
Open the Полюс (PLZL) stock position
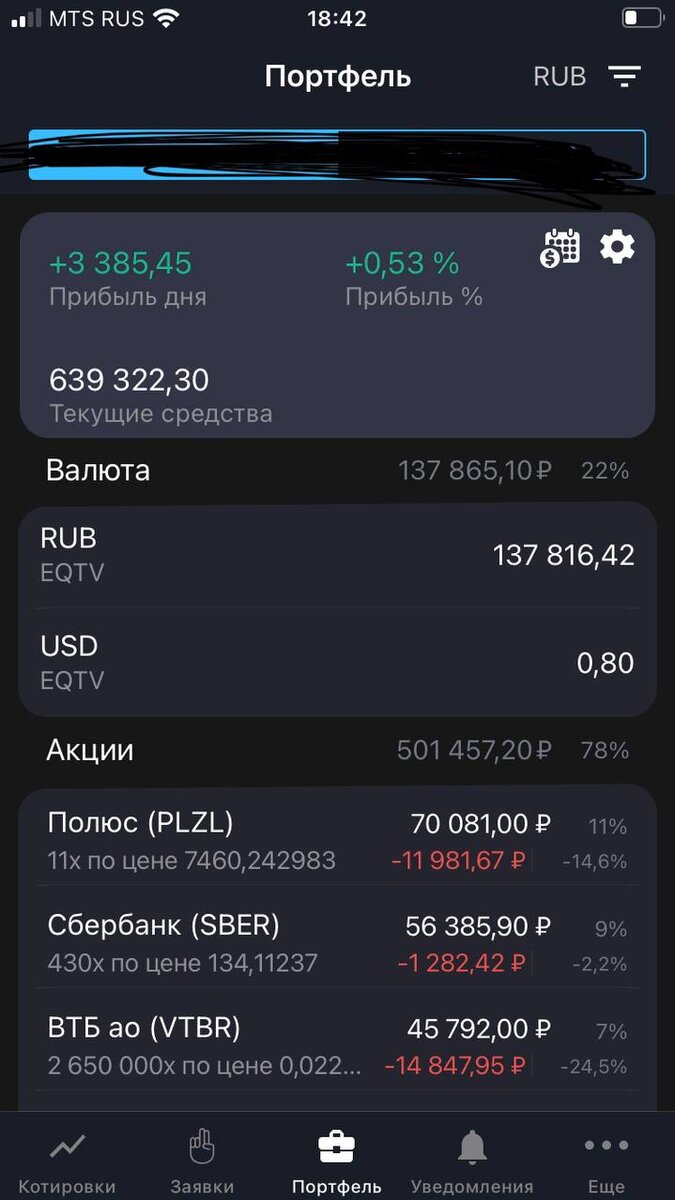click(x=337, y=841)
